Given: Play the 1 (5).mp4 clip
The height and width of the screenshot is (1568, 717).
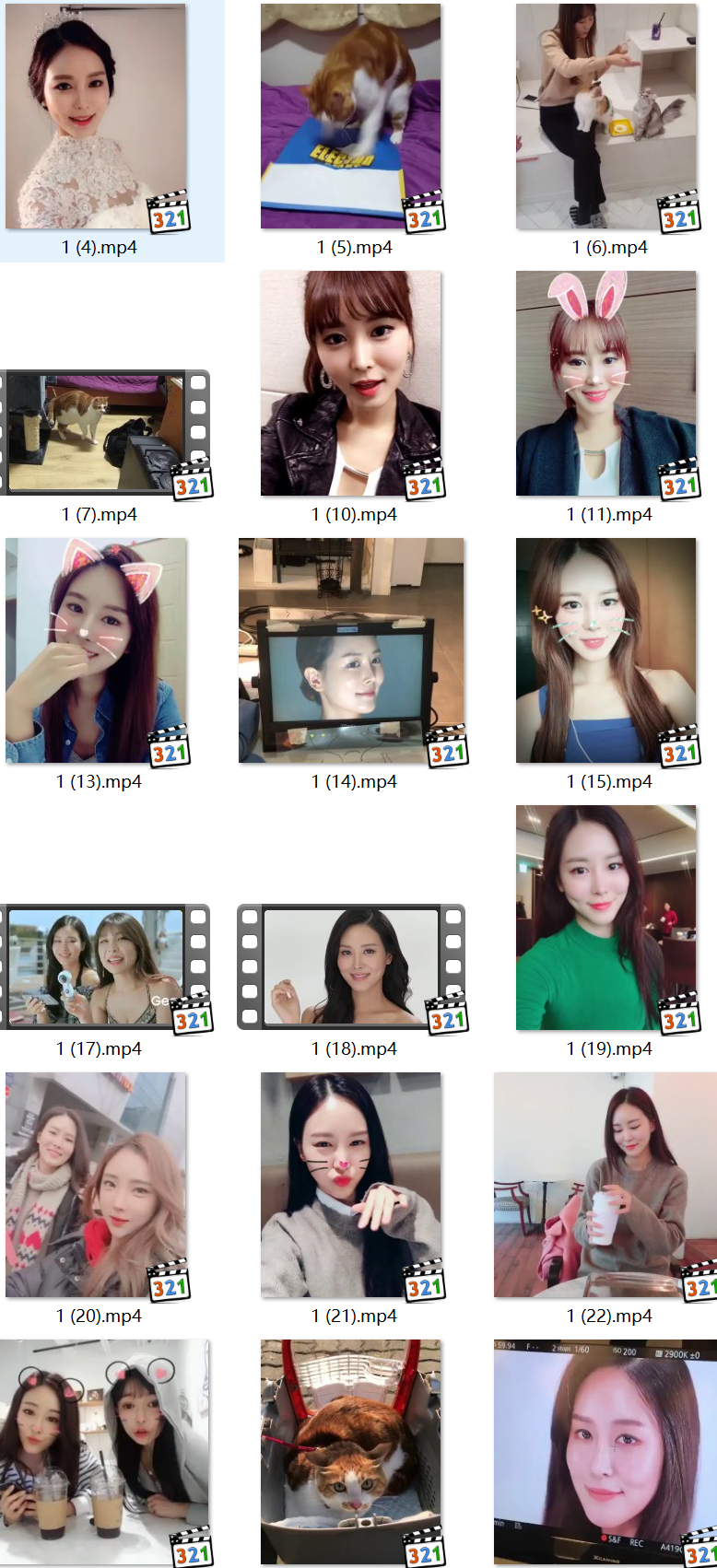Looking at the screenshot, I should tap(350, 117).
